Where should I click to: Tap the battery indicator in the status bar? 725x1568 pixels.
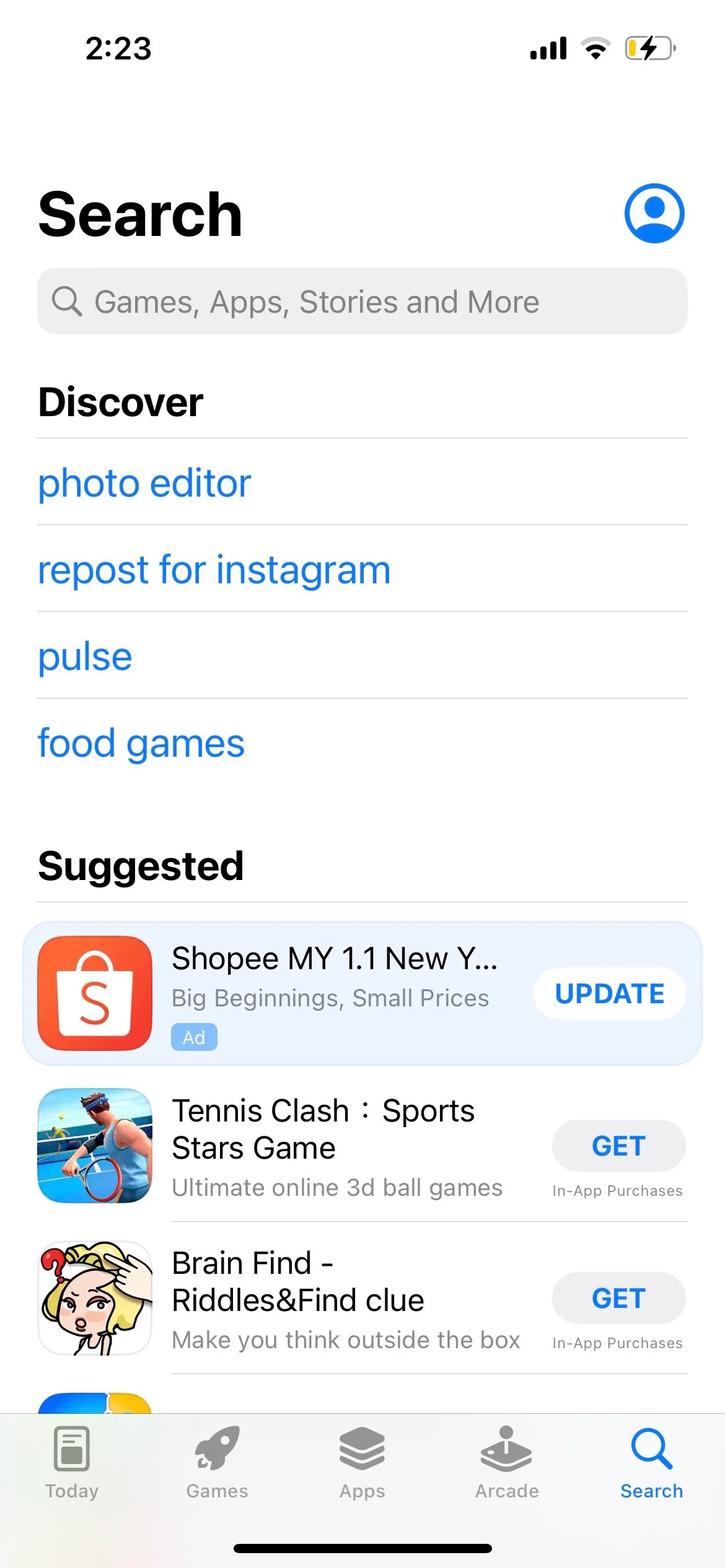648,48
